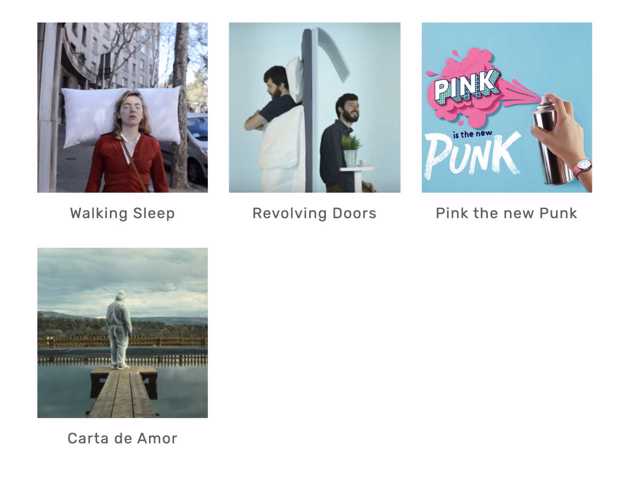Open the Carta de Amor project
Screen dimensions: 641x480
122,332
